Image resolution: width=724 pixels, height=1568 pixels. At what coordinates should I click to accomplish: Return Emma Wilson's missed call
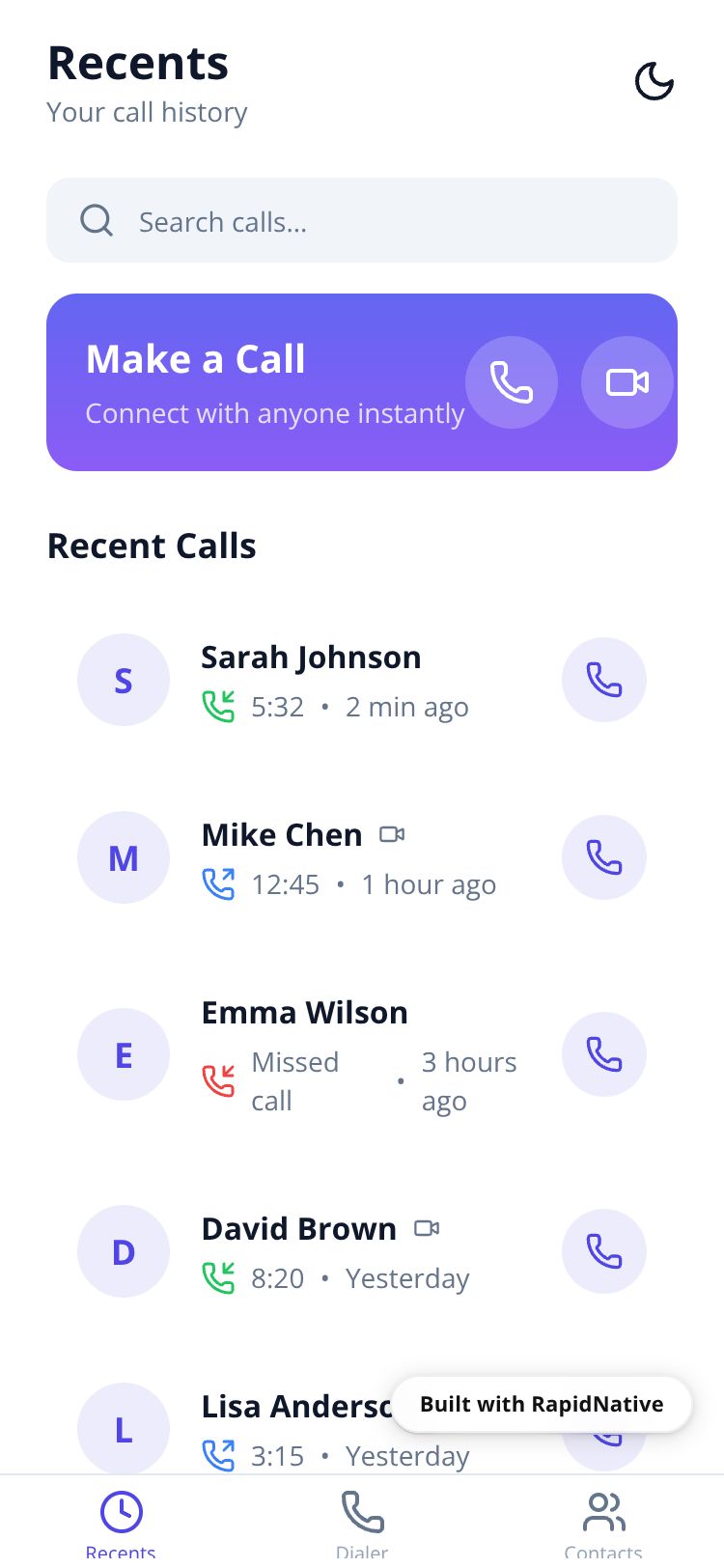[603, 1054]
